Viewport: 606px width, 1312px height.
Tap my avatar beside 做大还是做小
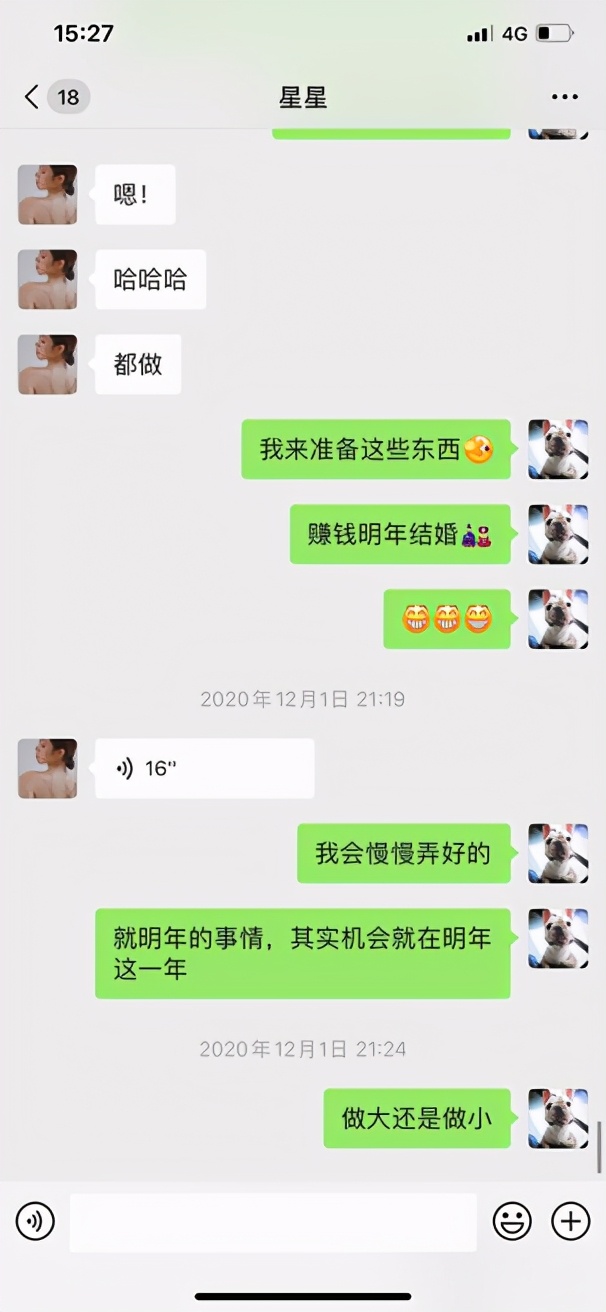(558, 1118)
